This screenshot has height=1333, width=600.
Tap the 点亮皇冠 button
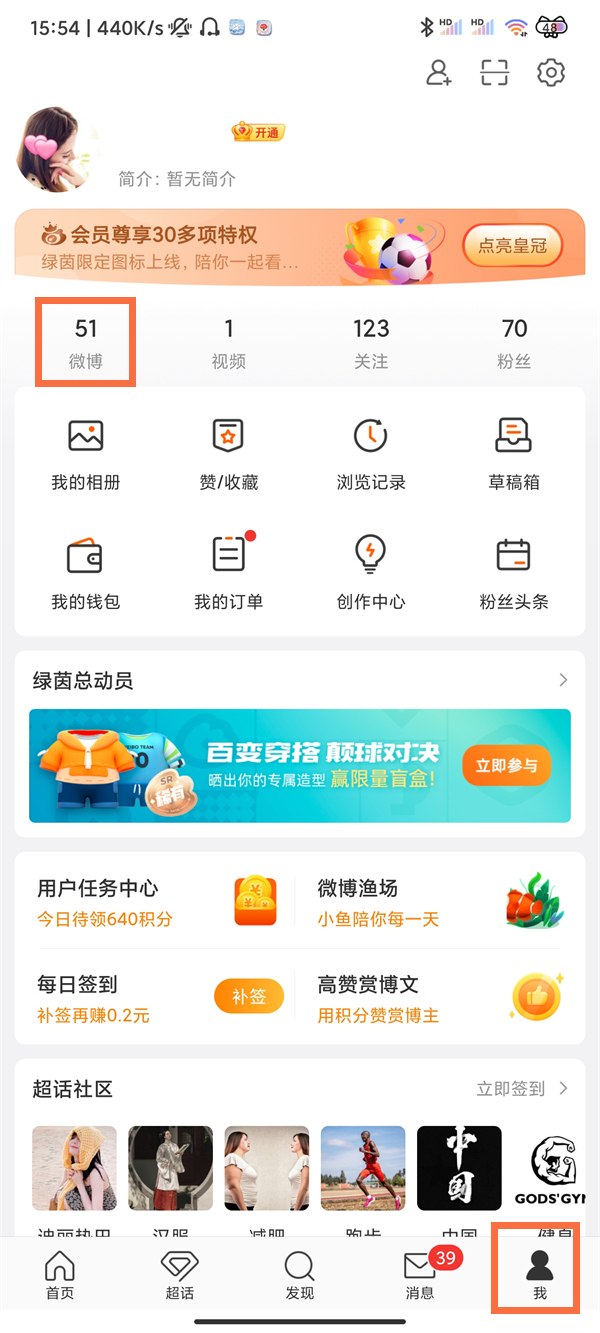(x=512, y=245)
